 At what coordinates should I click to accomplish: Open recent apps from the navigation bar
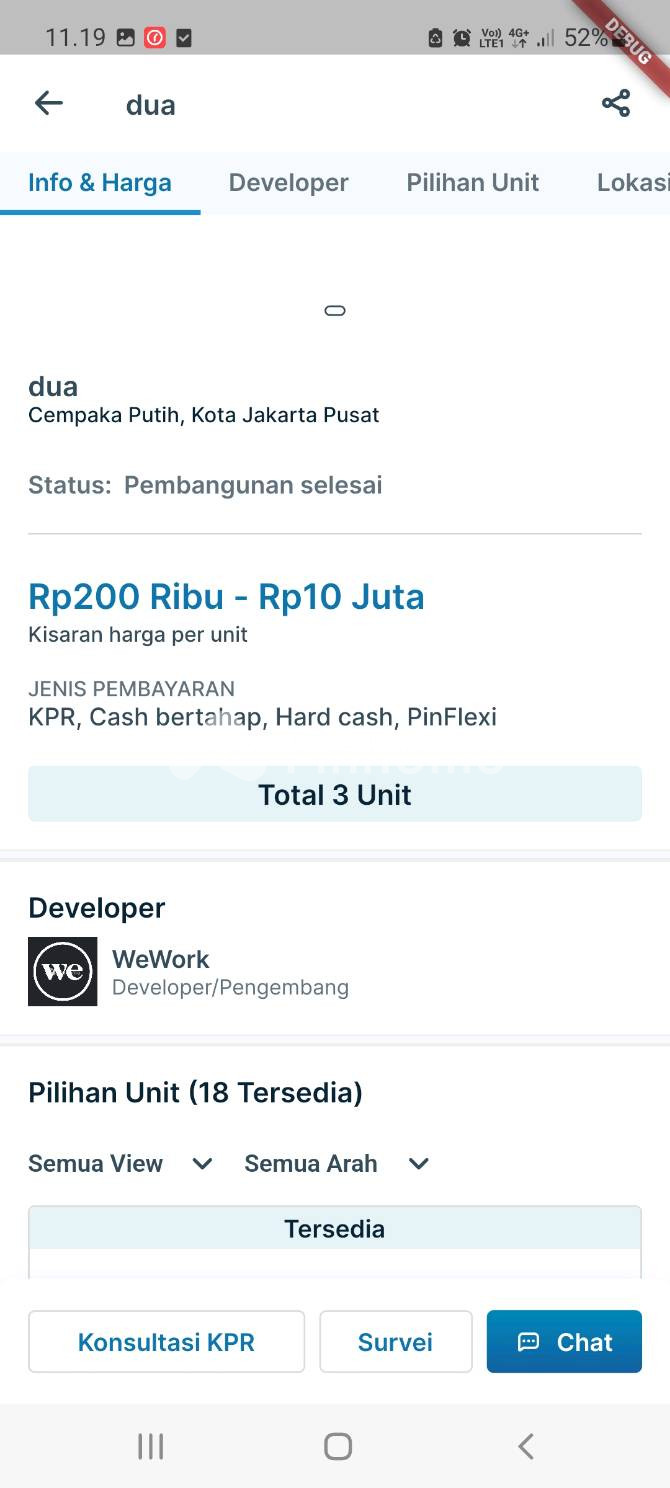point(150,1446)
